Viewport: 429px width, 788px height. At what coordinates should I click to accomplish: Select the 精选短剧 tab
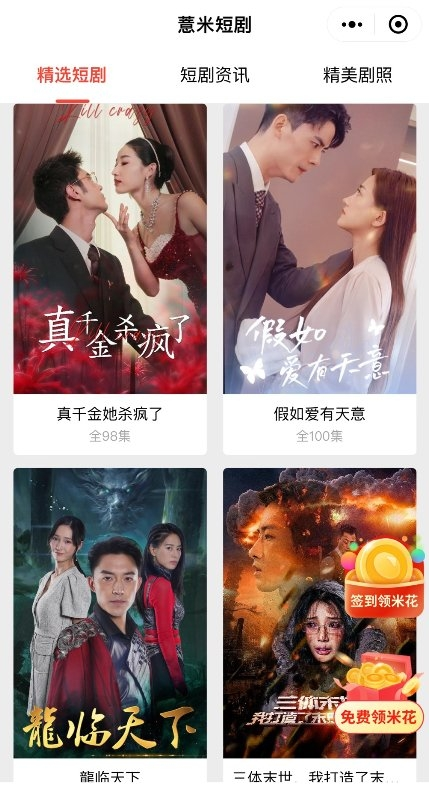point(72,75)
